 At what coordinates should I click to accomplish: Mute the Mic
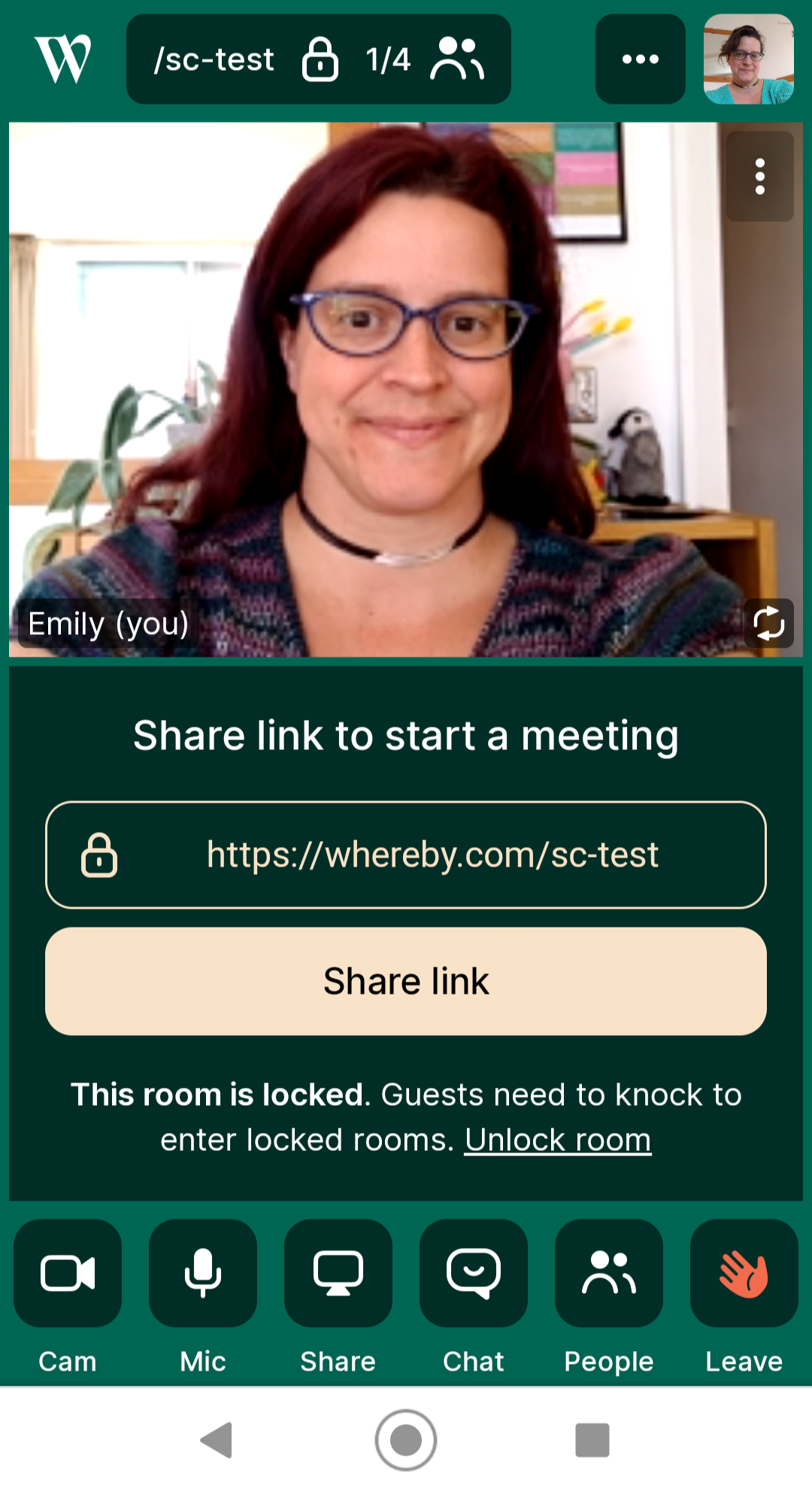[x=203, y=1274]
